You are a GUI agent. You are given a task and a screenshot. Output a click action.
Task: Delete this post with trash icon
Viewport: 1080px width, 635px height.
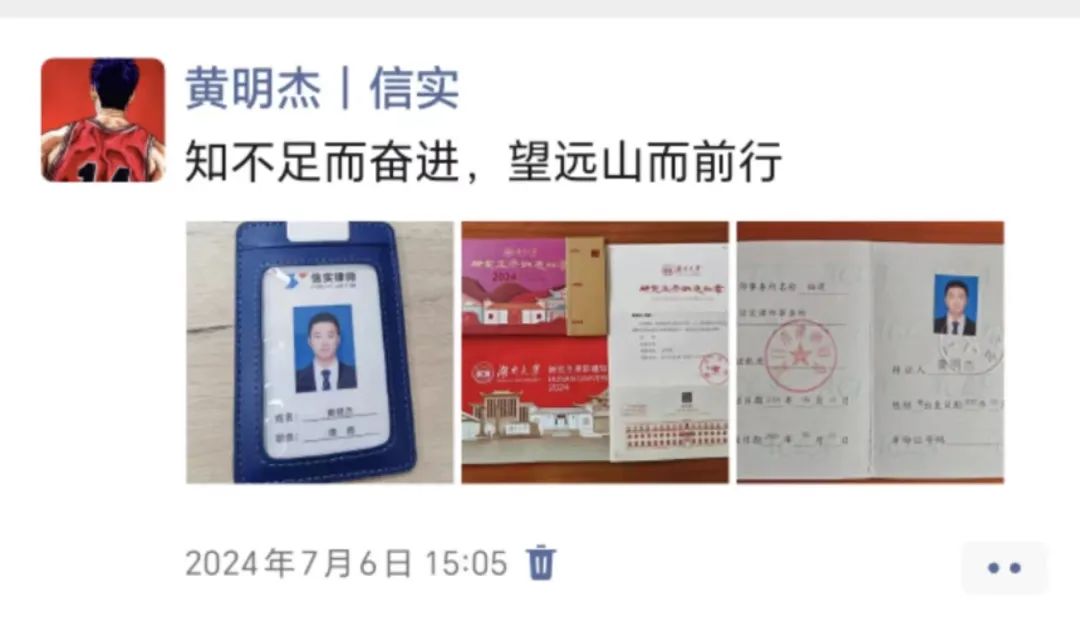(541, 563)
